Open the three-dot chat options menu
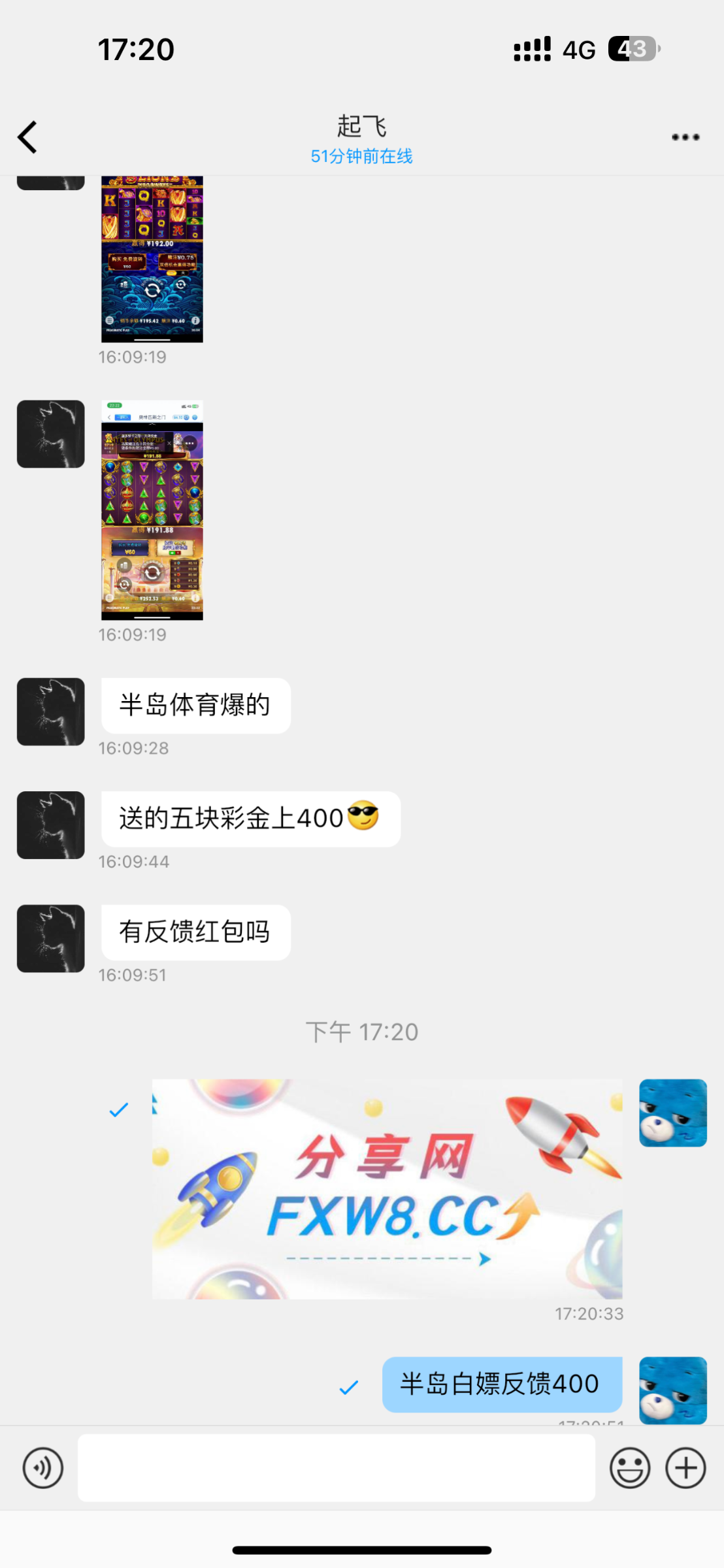The height and width of the screenshot is (1568, 724). pos(685,137)
